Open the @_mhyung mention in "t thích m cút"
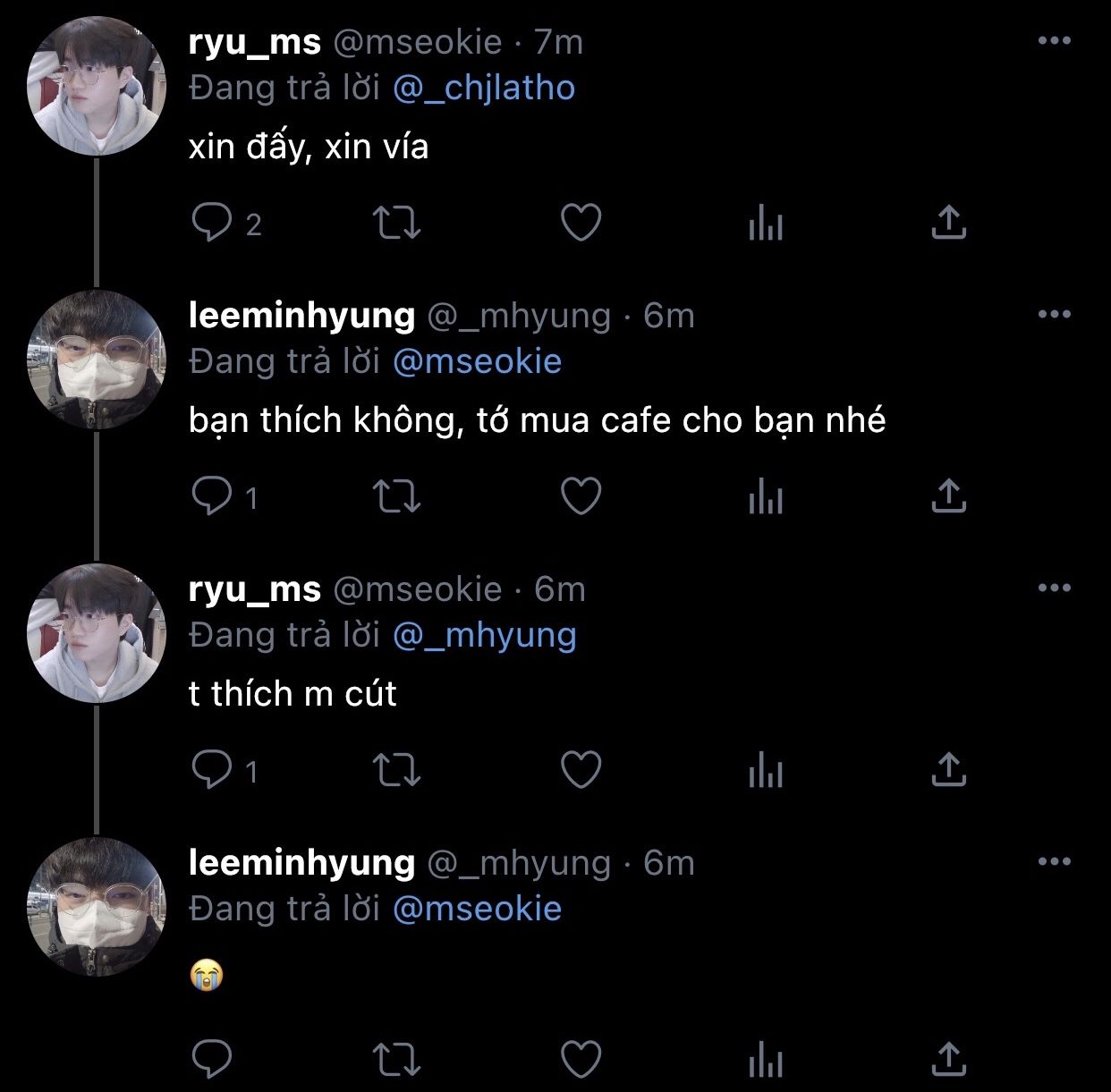1111x1092 pixels. [x=485, y=635]
